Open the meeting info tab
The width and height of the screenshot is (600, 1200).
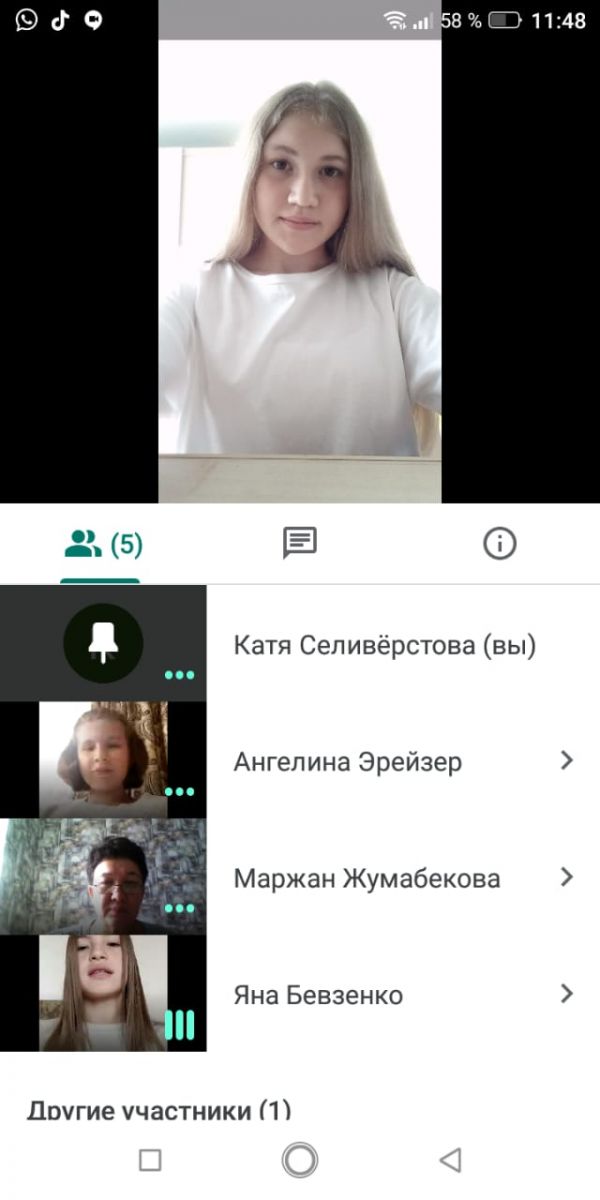tap(499, 544)
